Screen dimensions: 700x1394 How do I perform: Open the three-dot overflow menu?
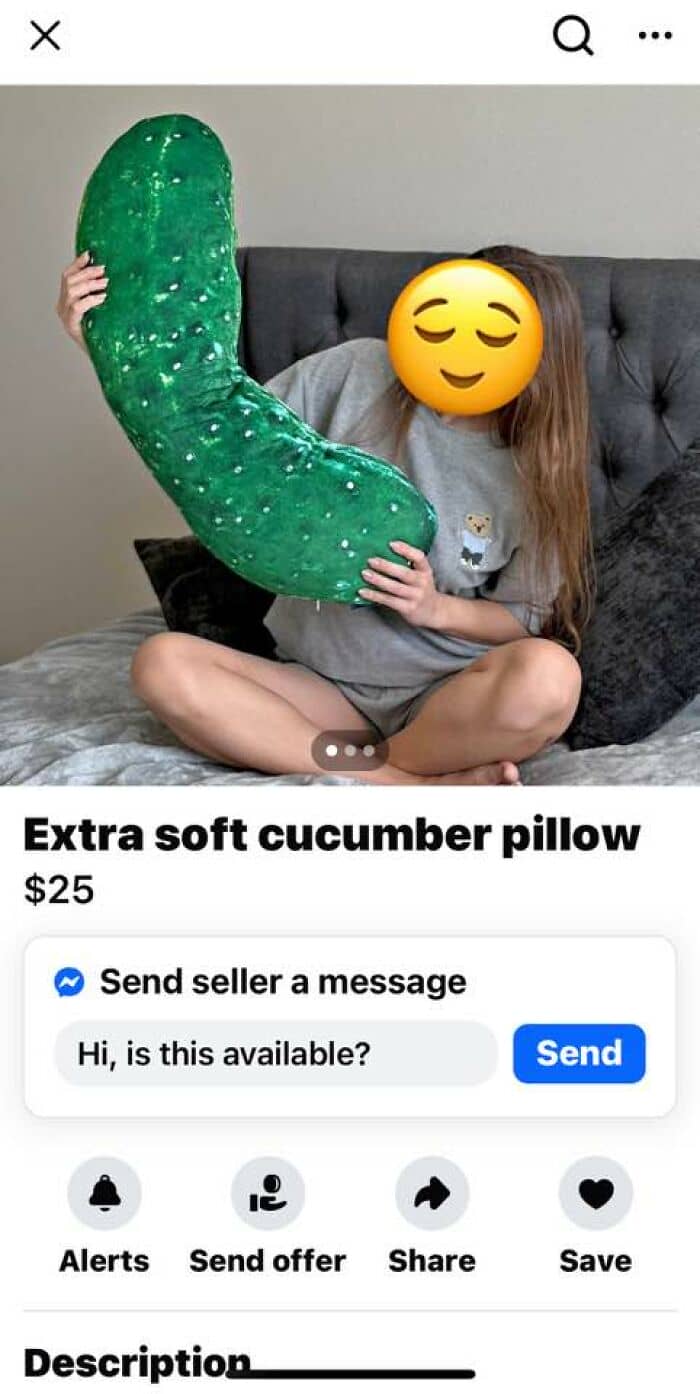[x=655, y=36]
